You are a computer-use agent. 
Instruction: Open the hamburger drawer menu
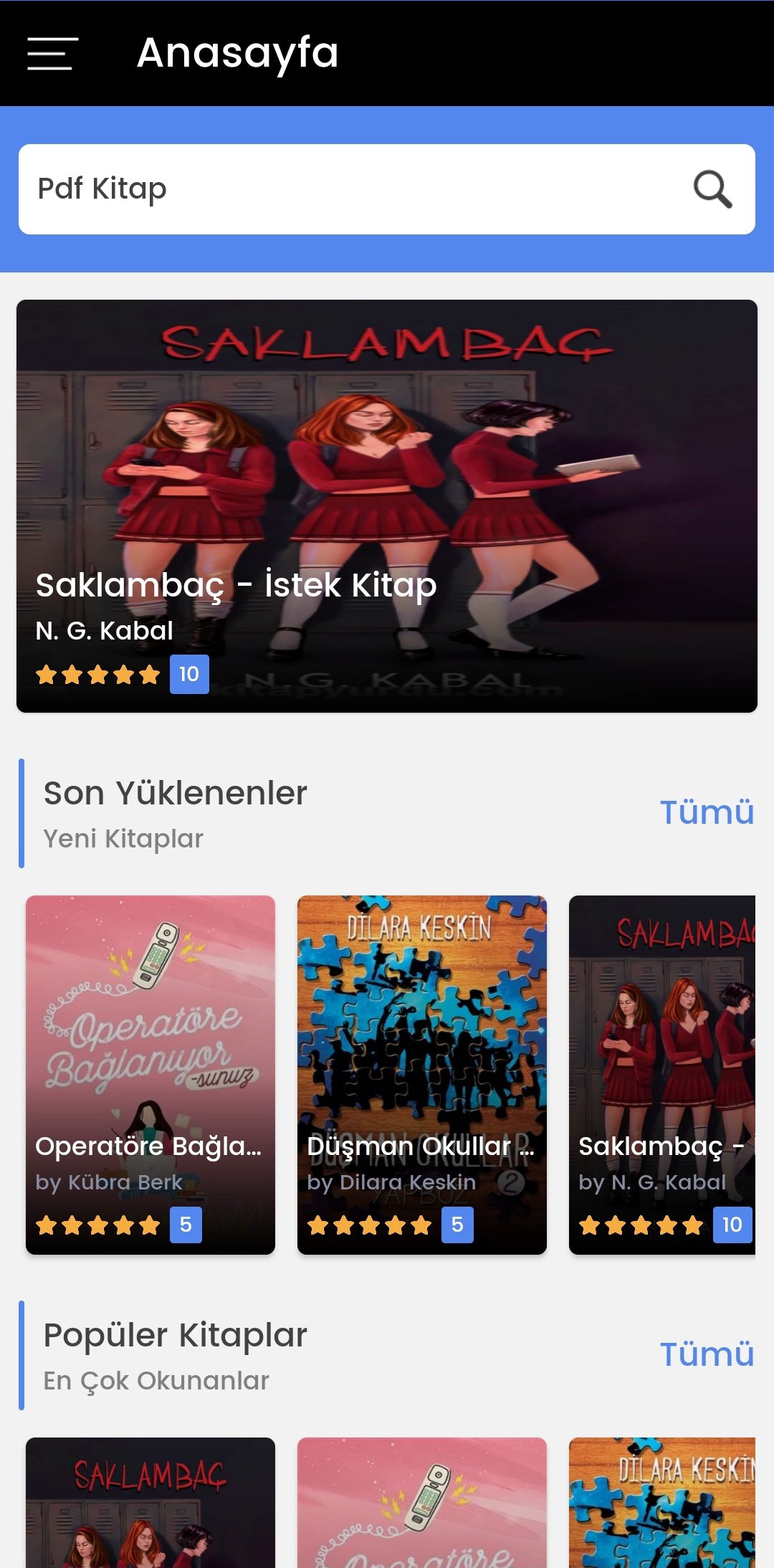(x=52, y=54)
